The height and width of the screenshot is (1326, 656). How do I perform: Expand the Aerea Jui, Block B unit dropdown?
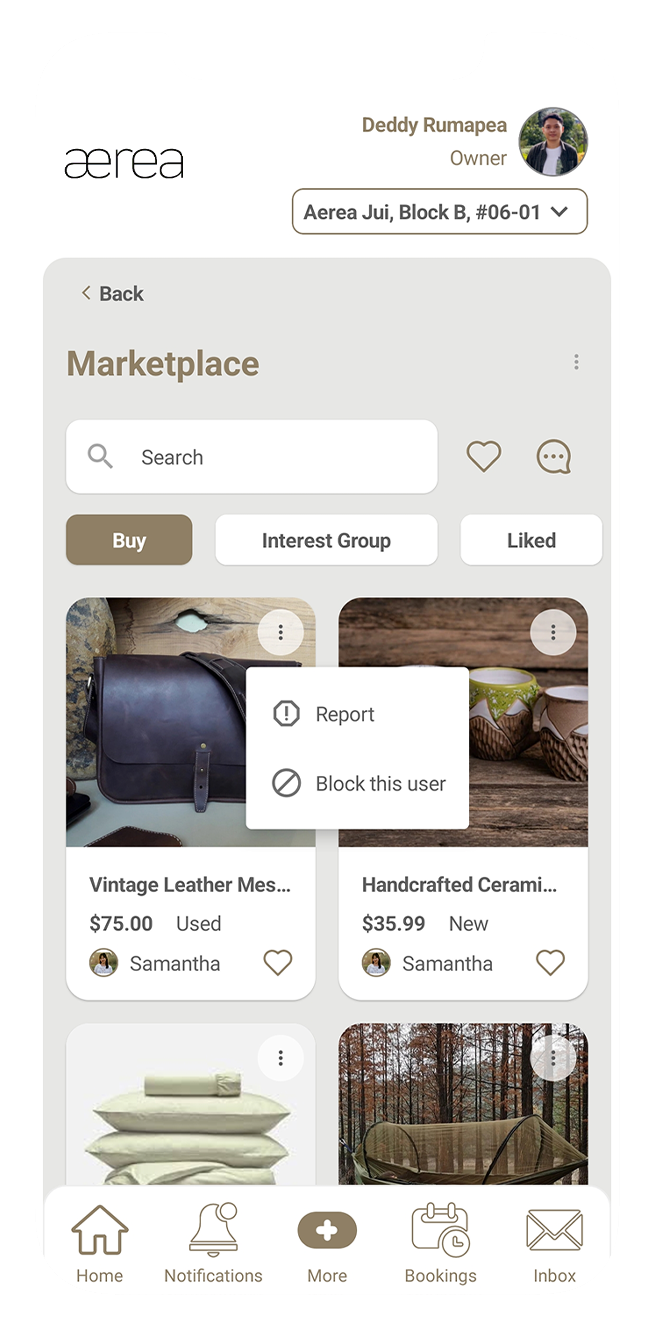click(440, 212)
